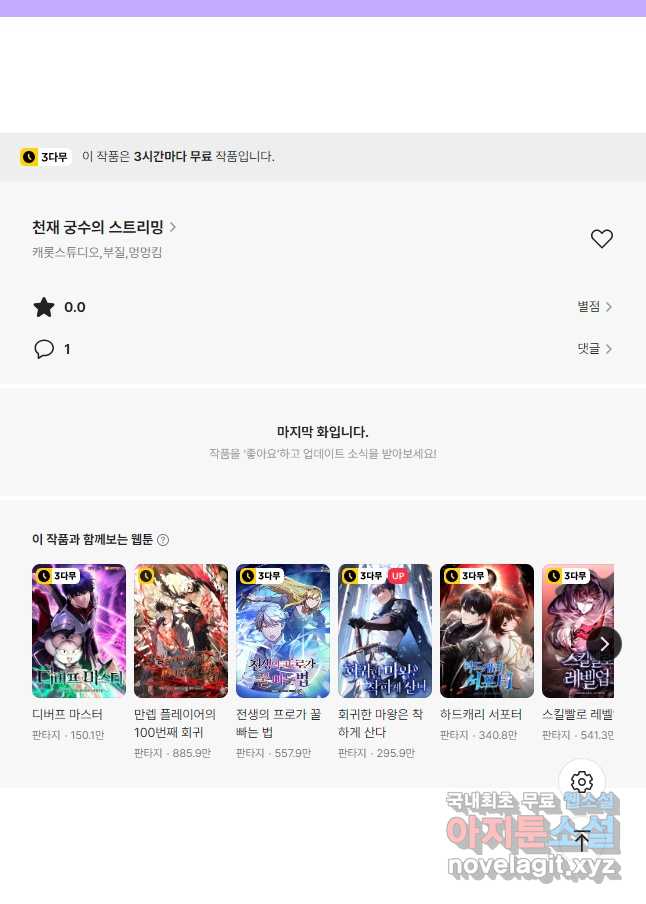Open the 댓글 comments page
This screenshot has height=904, width=646.
click(x=594, y=349)
